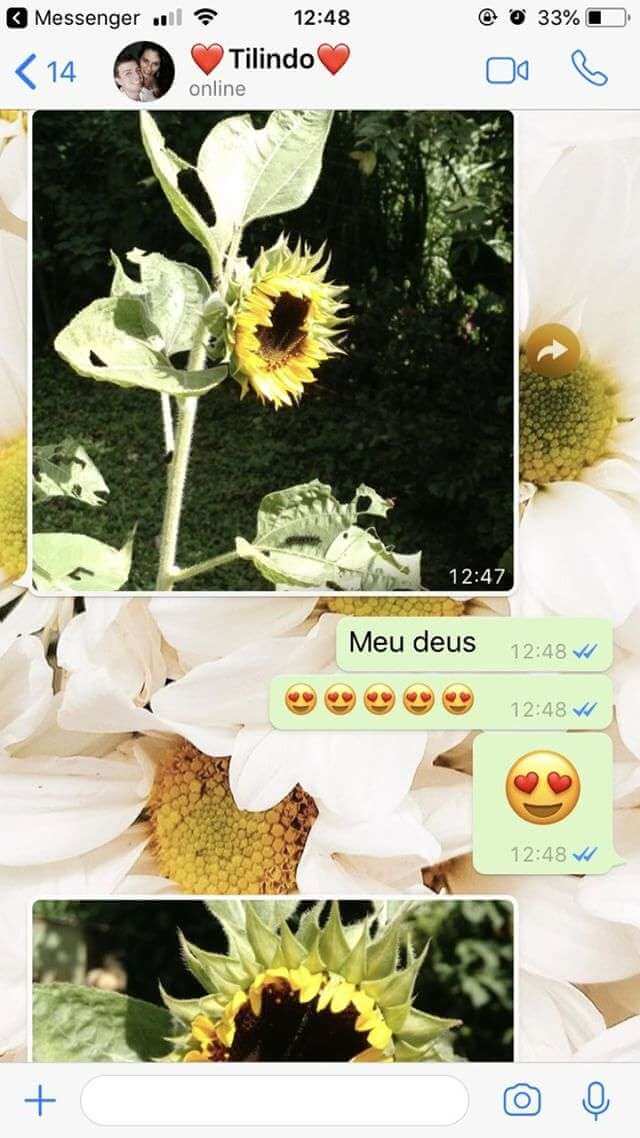The height and width of the screenshot is (1138, 640).
Task: Open the close-up sunflower photo at the bottom
Action: click(x=273, y=980)
